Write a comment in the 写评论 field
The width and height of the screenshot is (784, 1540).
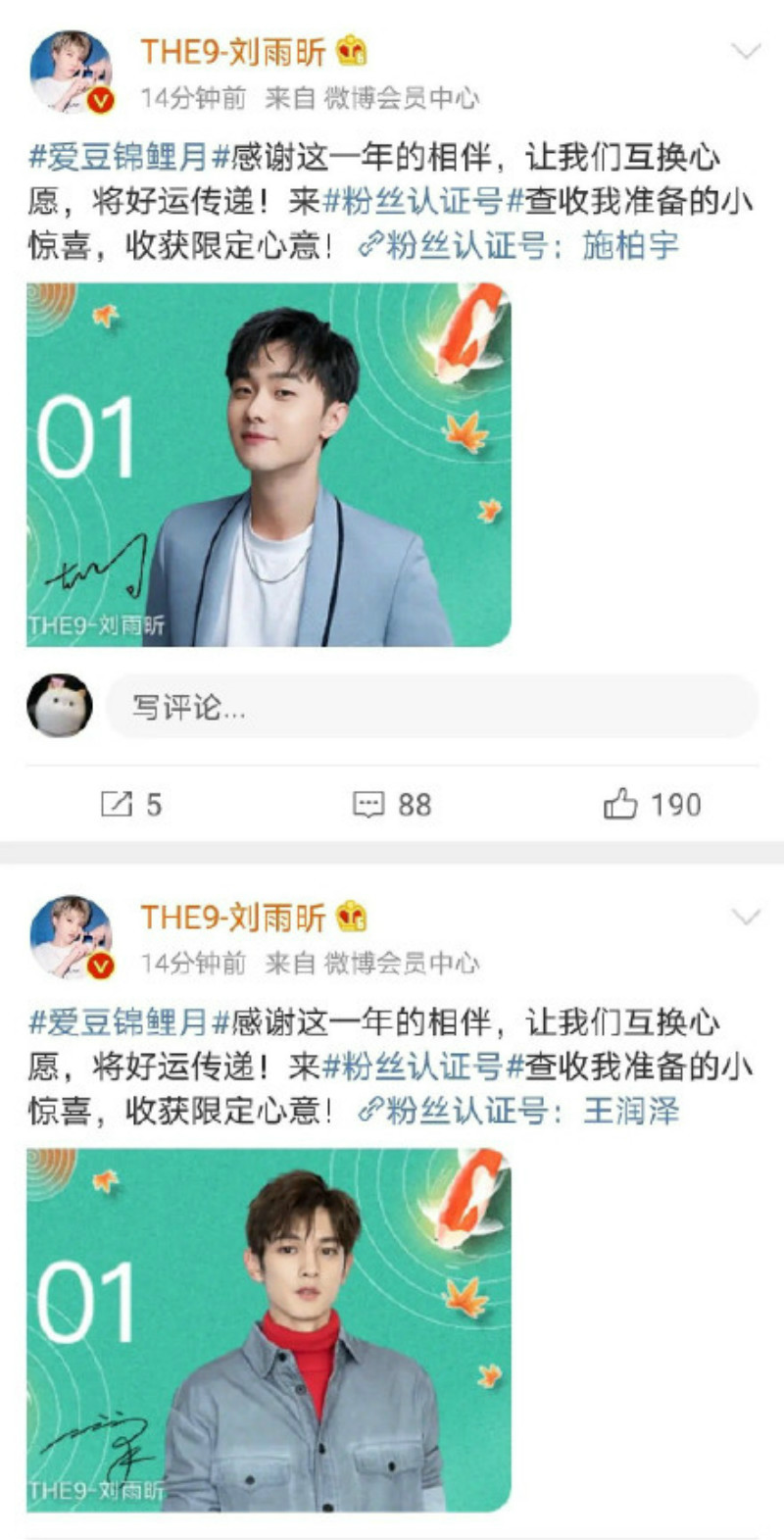[x=431, y=707]
